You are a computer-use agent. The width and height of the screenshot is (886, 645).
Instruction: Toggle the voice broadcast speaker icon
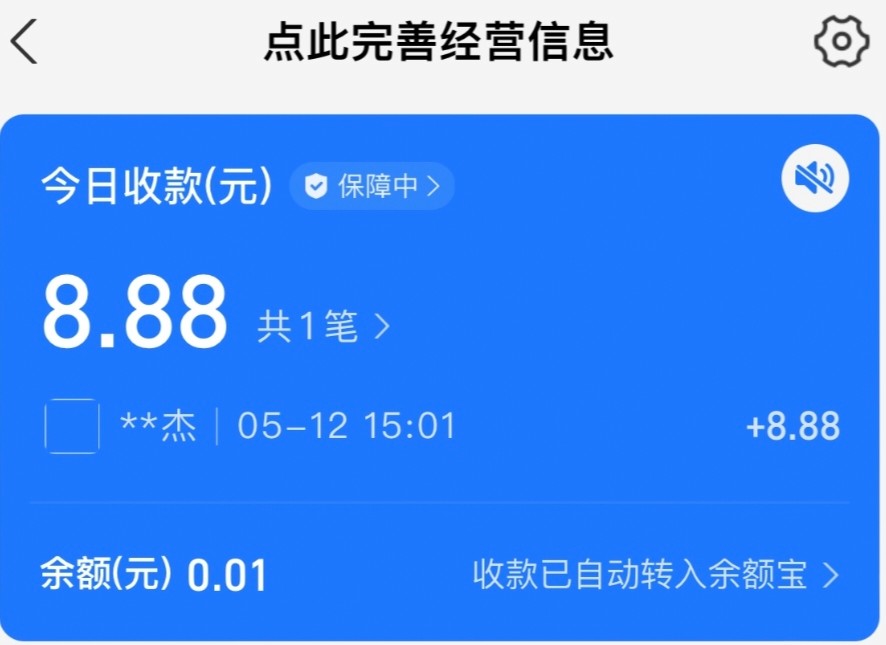(x=814, y=179)
